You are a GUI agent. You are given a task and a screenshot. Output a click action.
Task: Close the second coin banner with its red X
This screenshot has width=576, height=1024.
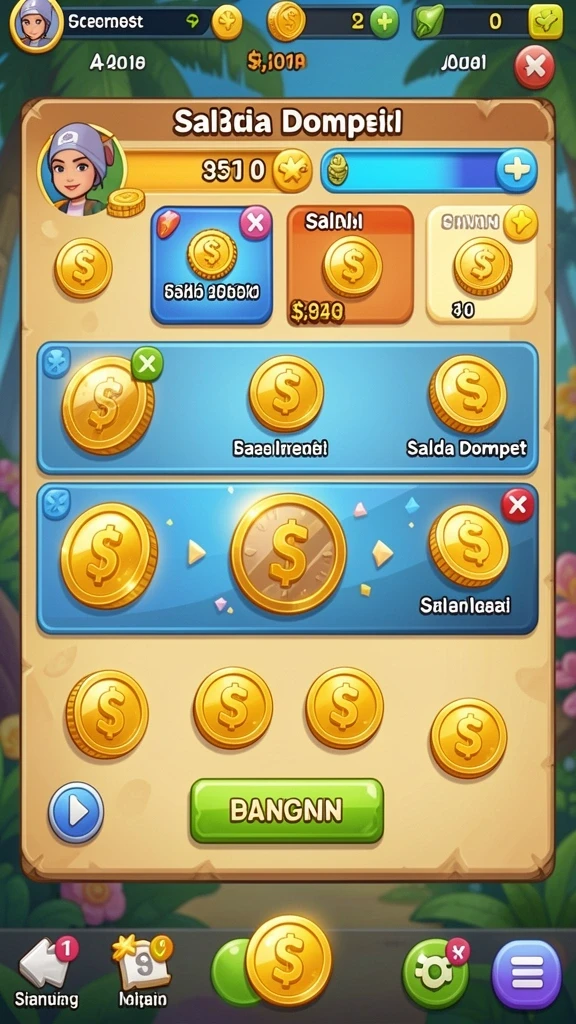pyautogui.click(x=517, y=505)
